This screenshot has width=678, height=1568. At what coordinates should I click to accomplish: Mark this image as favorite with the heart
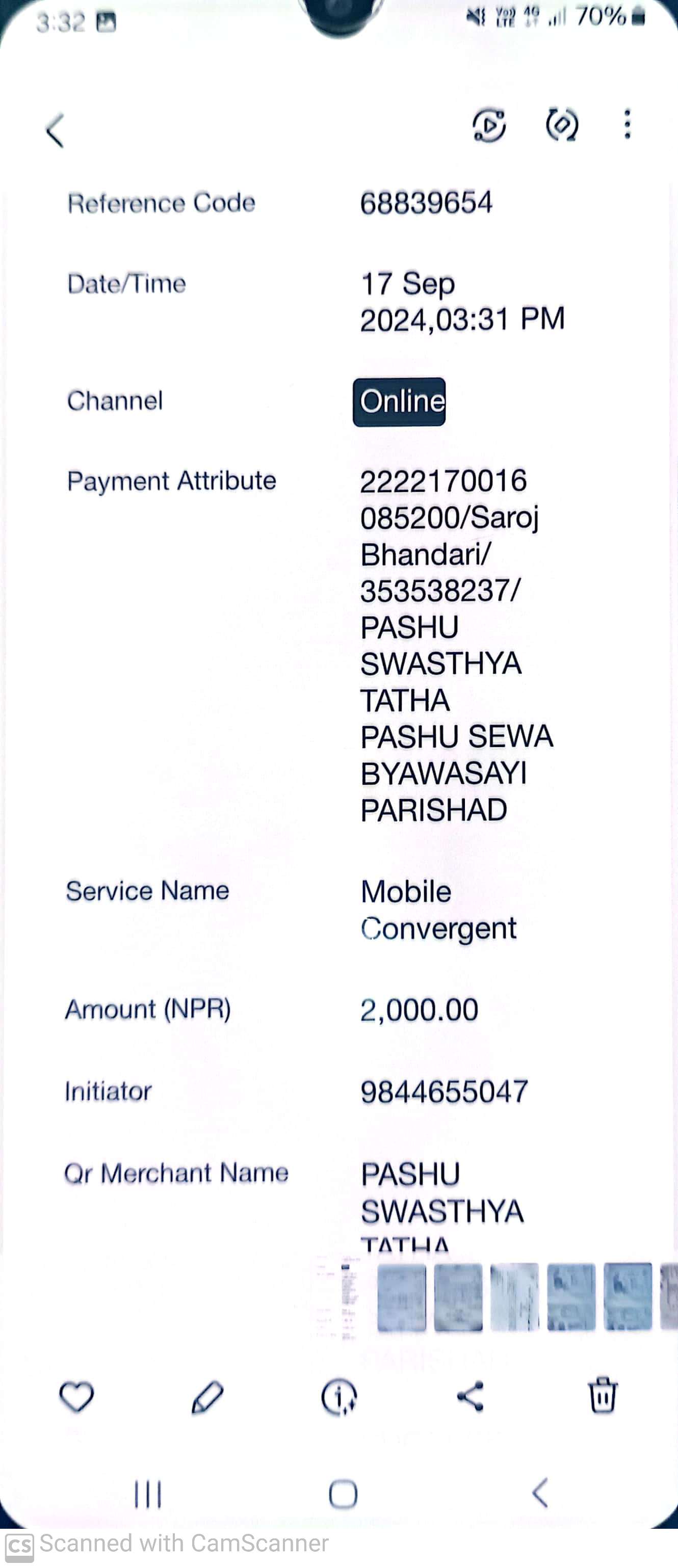(76, 1396)
